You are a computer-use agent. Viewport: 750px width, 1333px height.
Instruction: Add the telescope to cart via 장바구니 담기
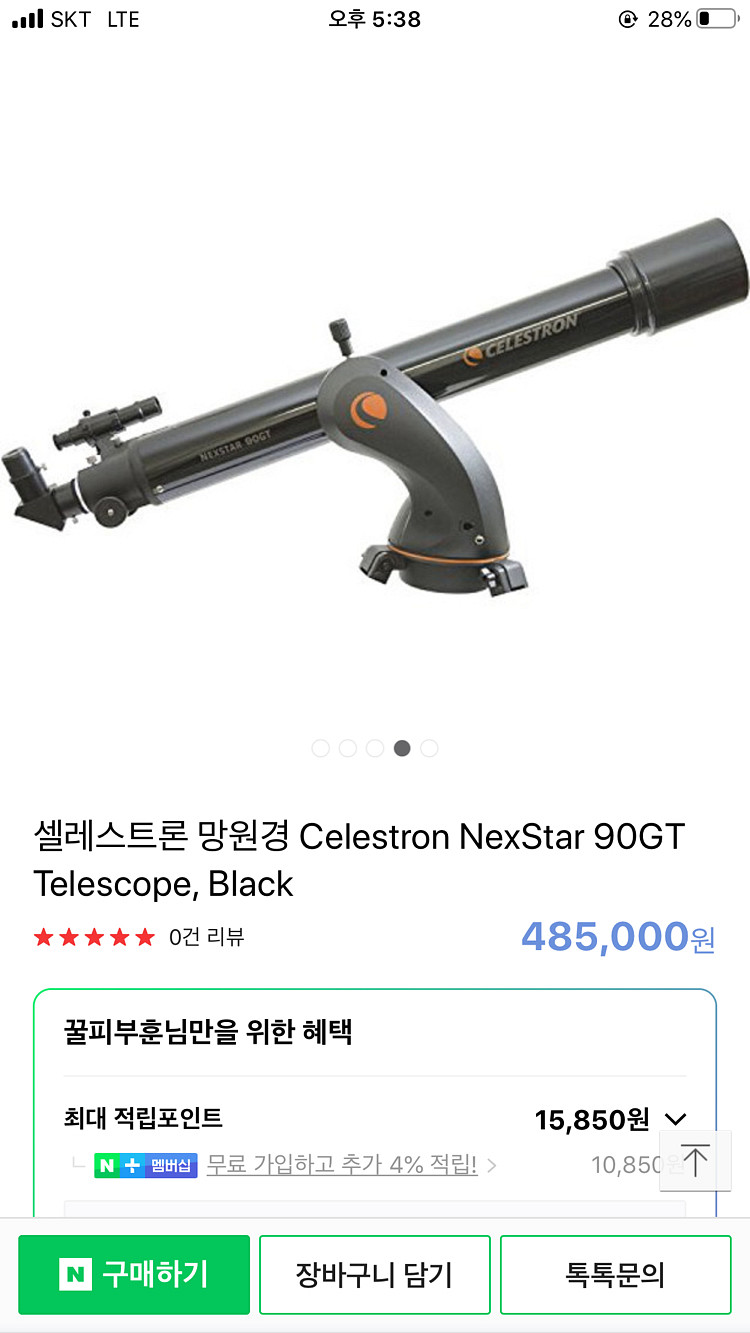click(x=374, y=1274)
